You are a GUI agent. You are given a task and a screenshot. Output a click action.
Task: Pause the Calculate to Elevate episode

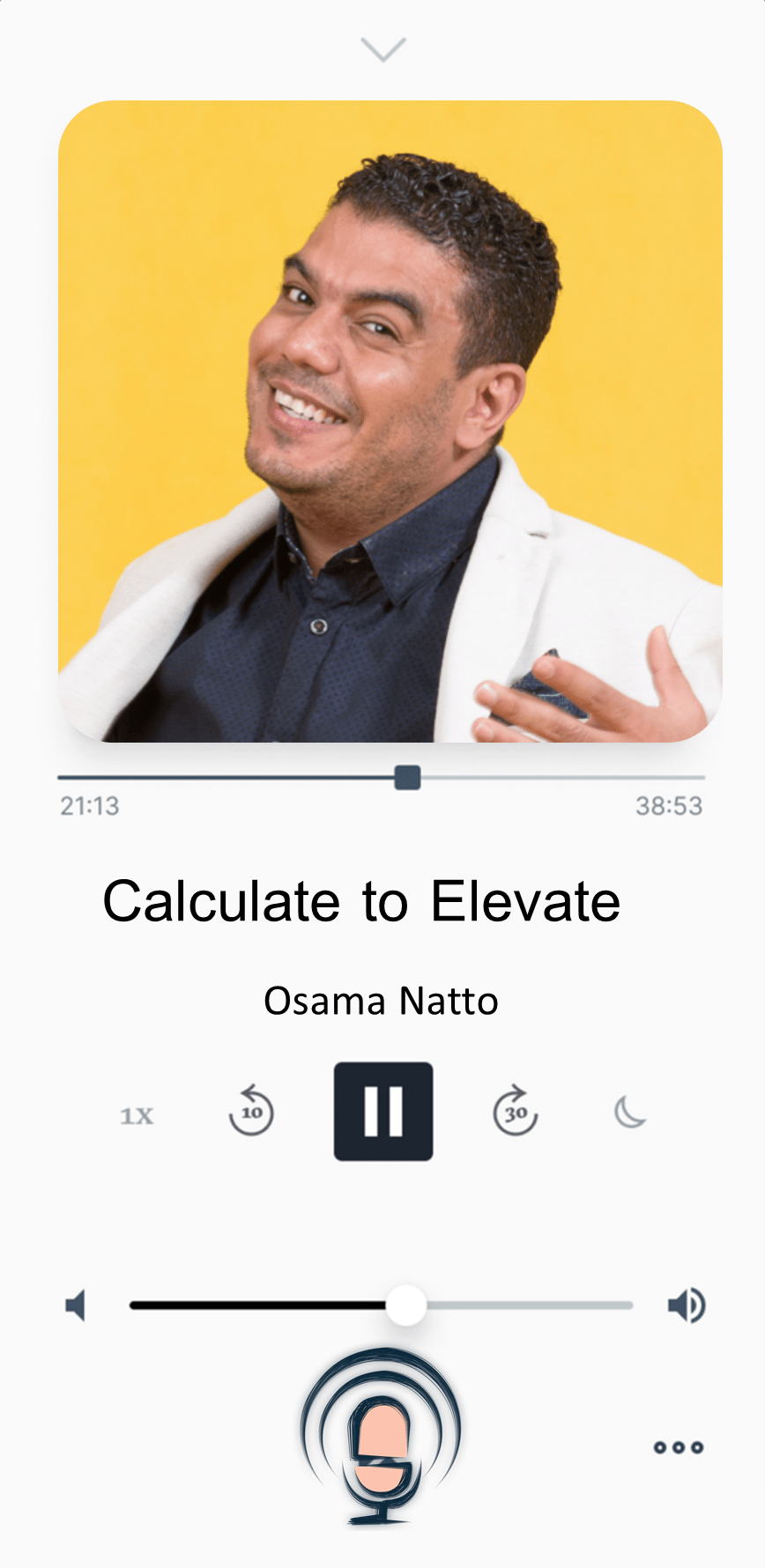point(382,1111)
